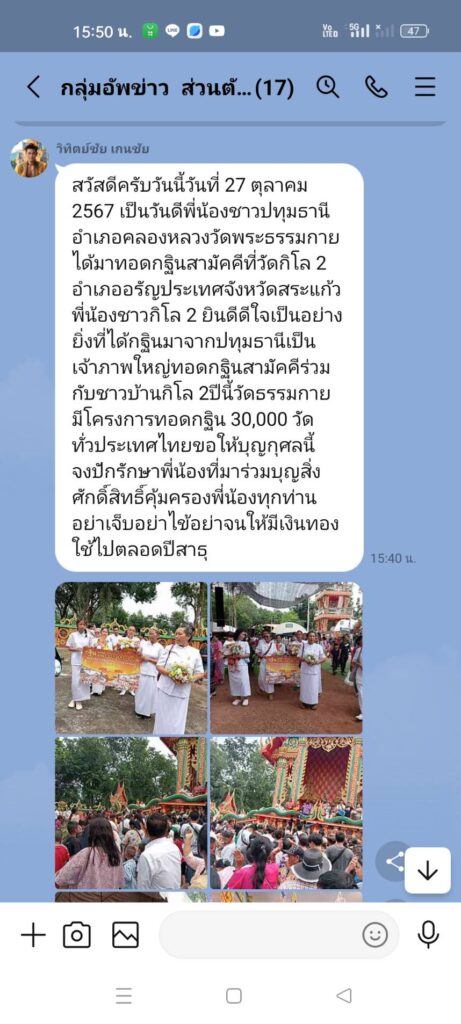The height and width of the screenshot is (1024, 461).
Task: Open first photo of women holding banner
Action: 131,658
